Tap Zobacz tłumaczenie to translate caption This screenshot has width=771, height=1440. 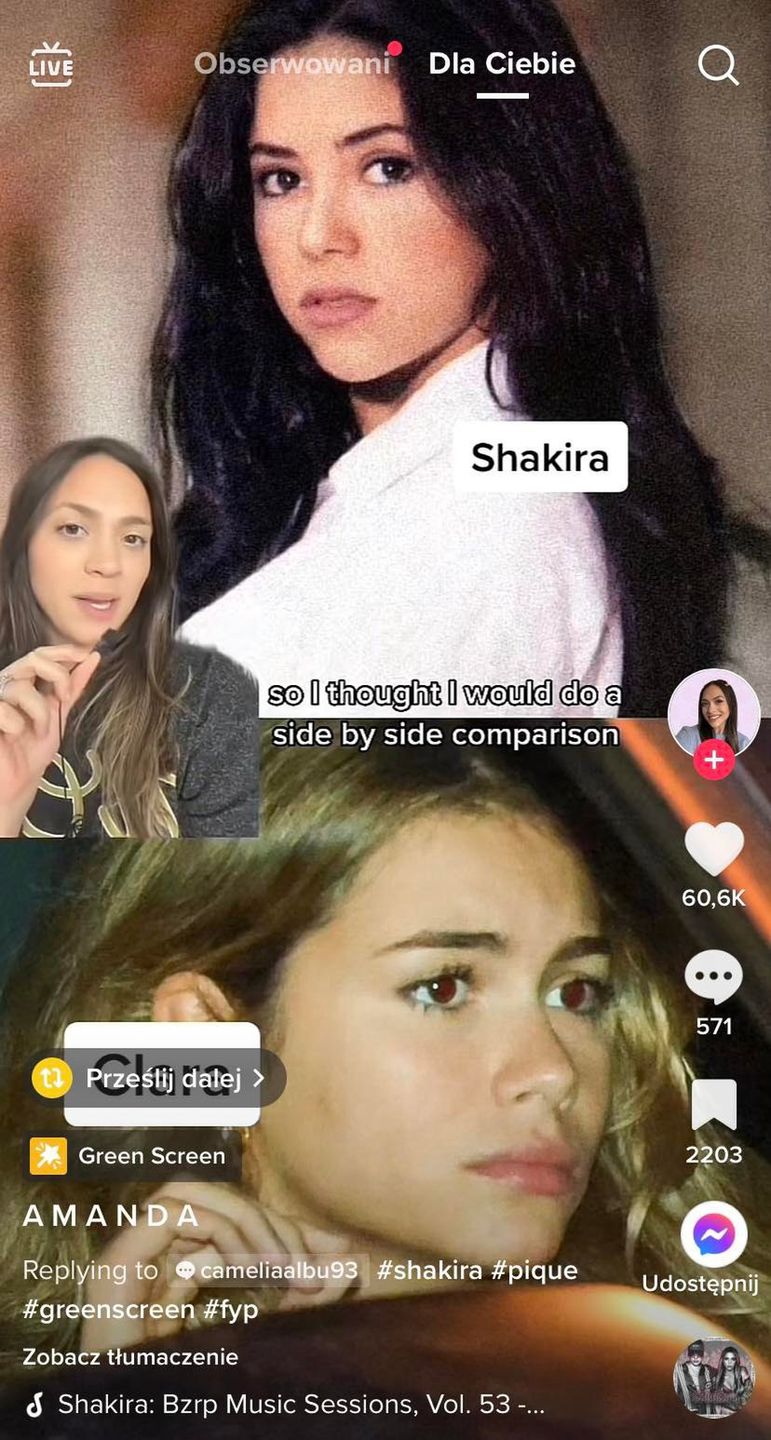[x=130, y=1357]
